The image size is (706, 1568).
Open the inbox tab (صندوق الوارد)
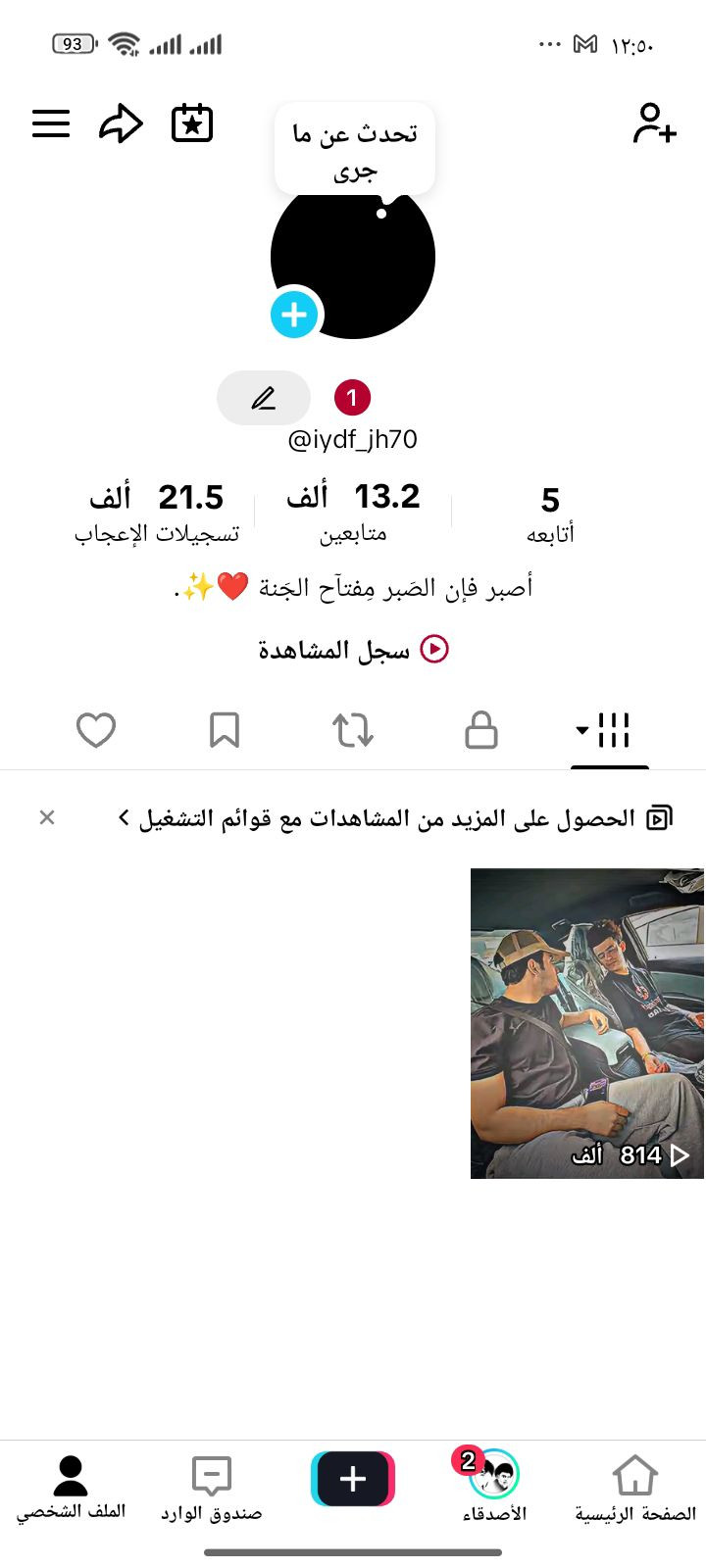coord(212,1487)
